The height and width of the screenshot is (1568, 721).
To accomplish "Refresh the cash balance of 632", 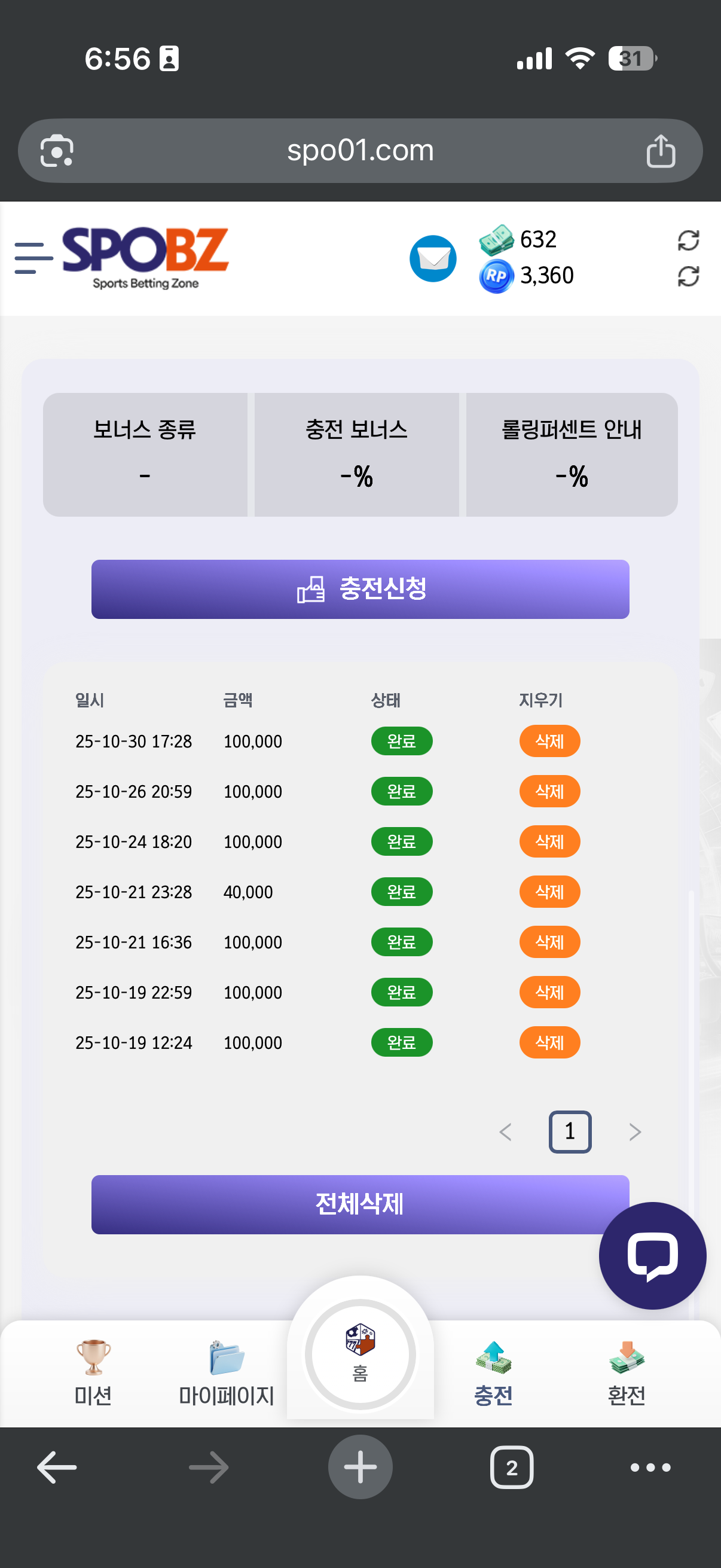I will click(688, 240).
